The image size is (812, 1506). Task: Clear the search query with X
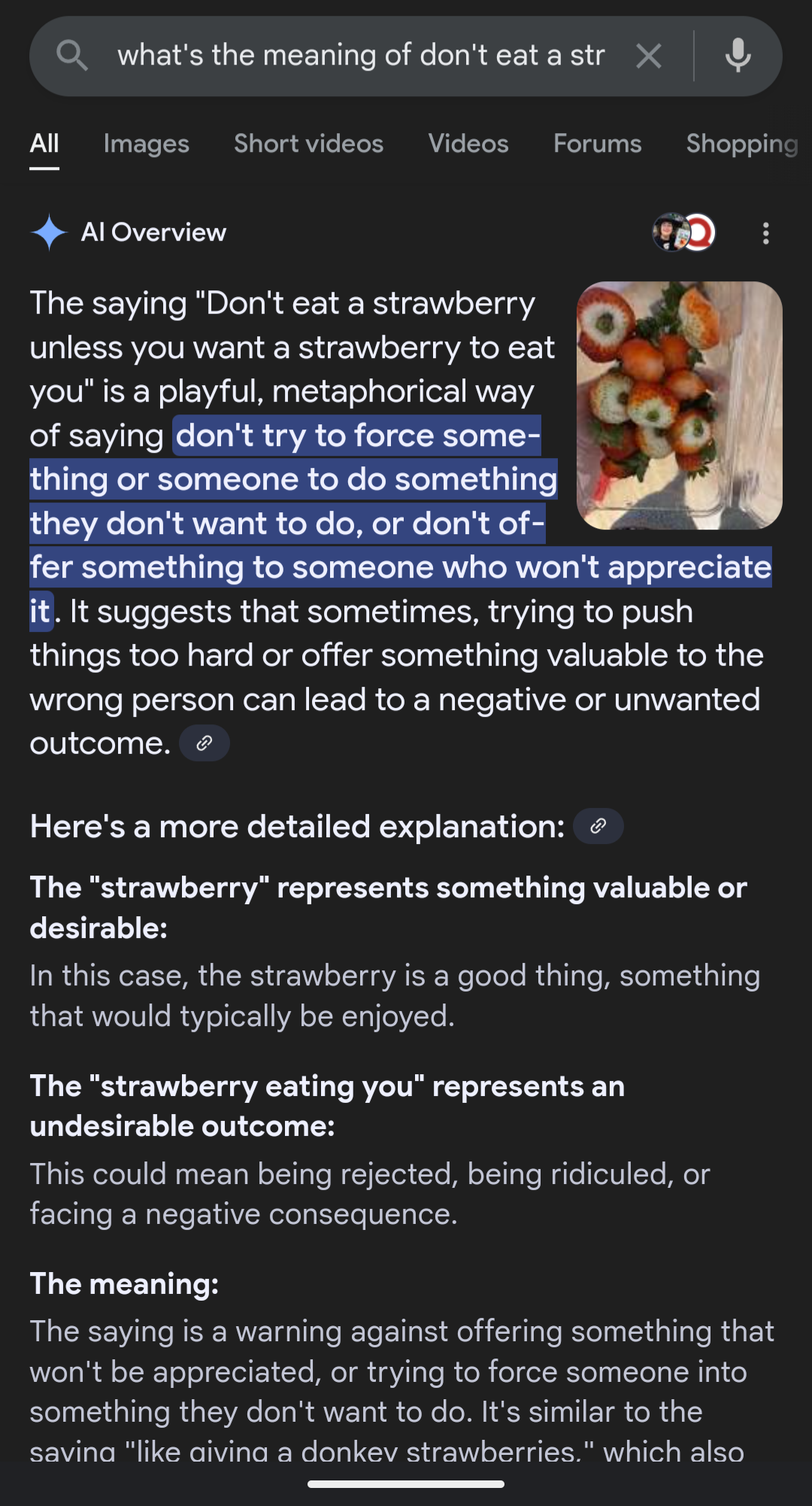648,56
